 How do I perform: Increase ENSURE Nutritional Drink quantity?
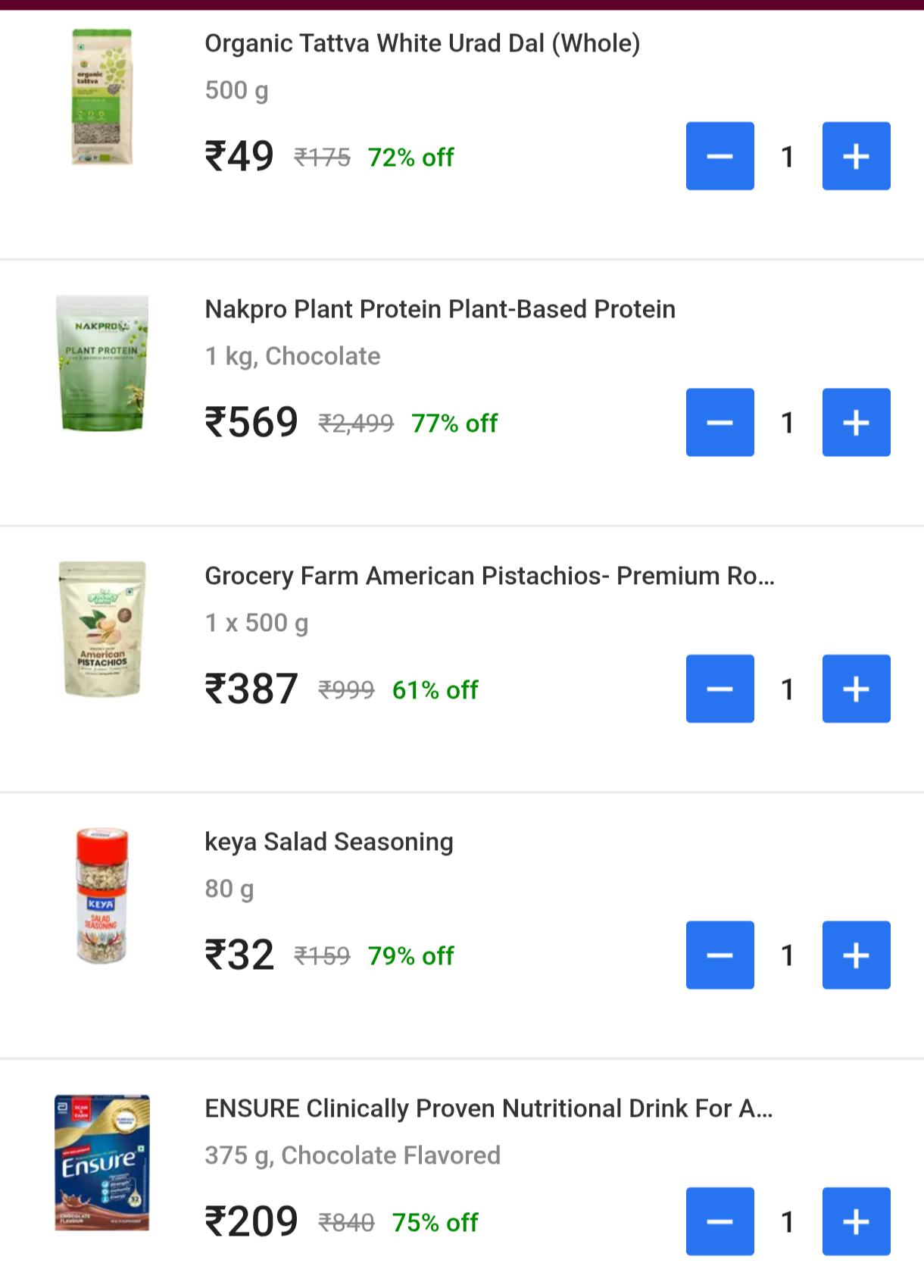point(856,1221)
